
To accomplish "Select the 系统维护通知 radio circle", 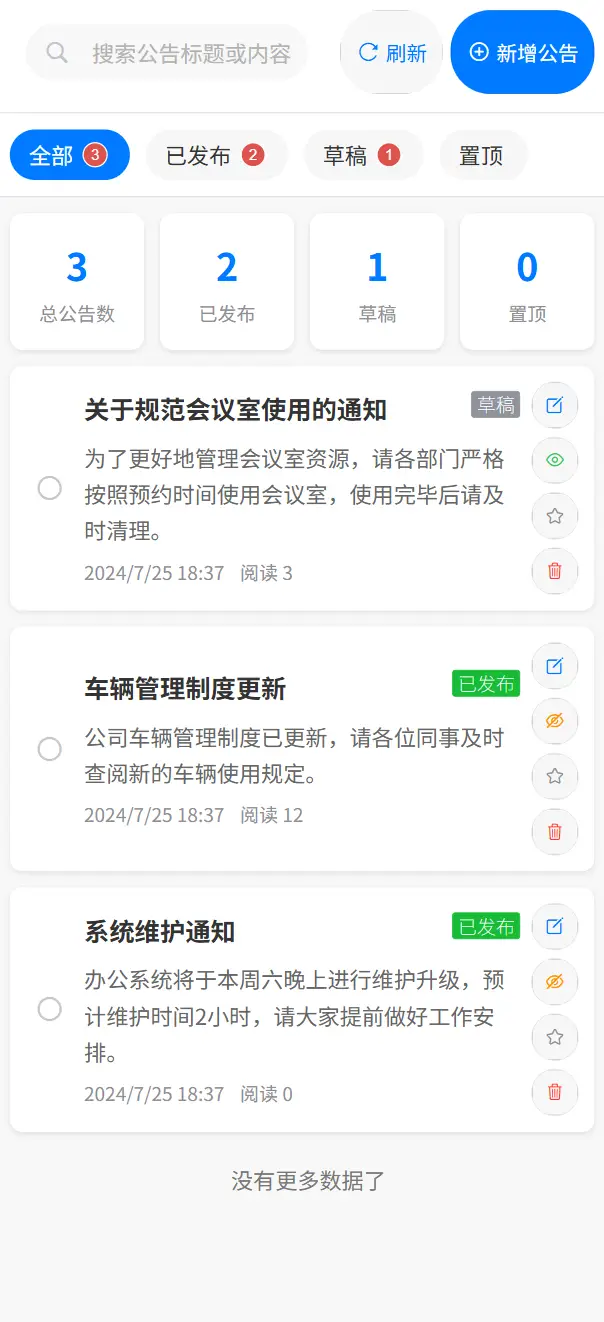I will 50,1009.
